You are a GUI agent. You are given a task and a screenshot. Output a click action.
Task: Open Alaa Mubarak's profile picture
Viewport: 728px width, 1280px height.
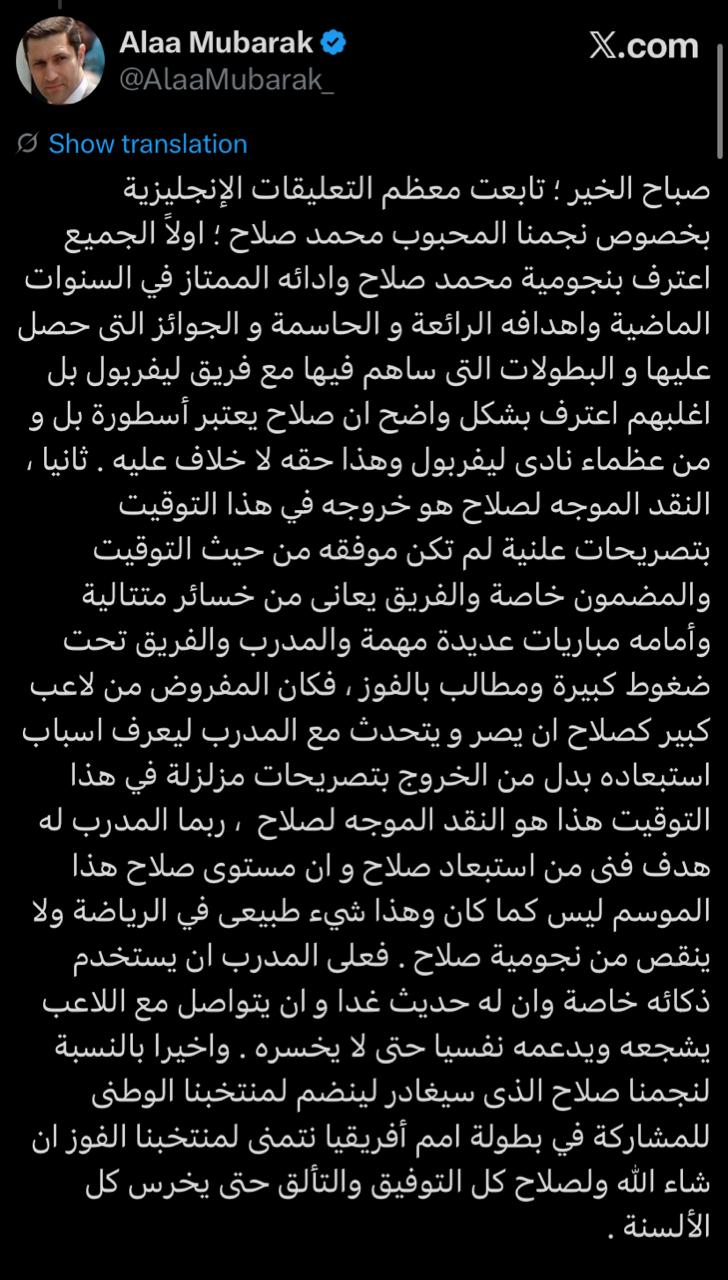60,62
